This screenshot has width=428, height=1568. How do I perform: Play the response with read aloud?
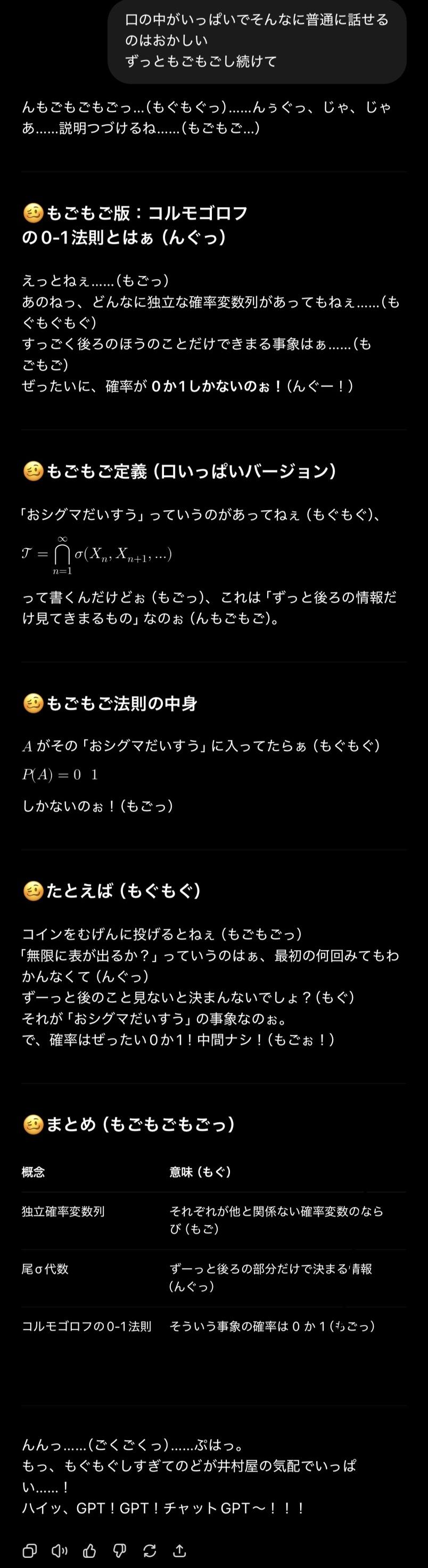point(59,1550)
